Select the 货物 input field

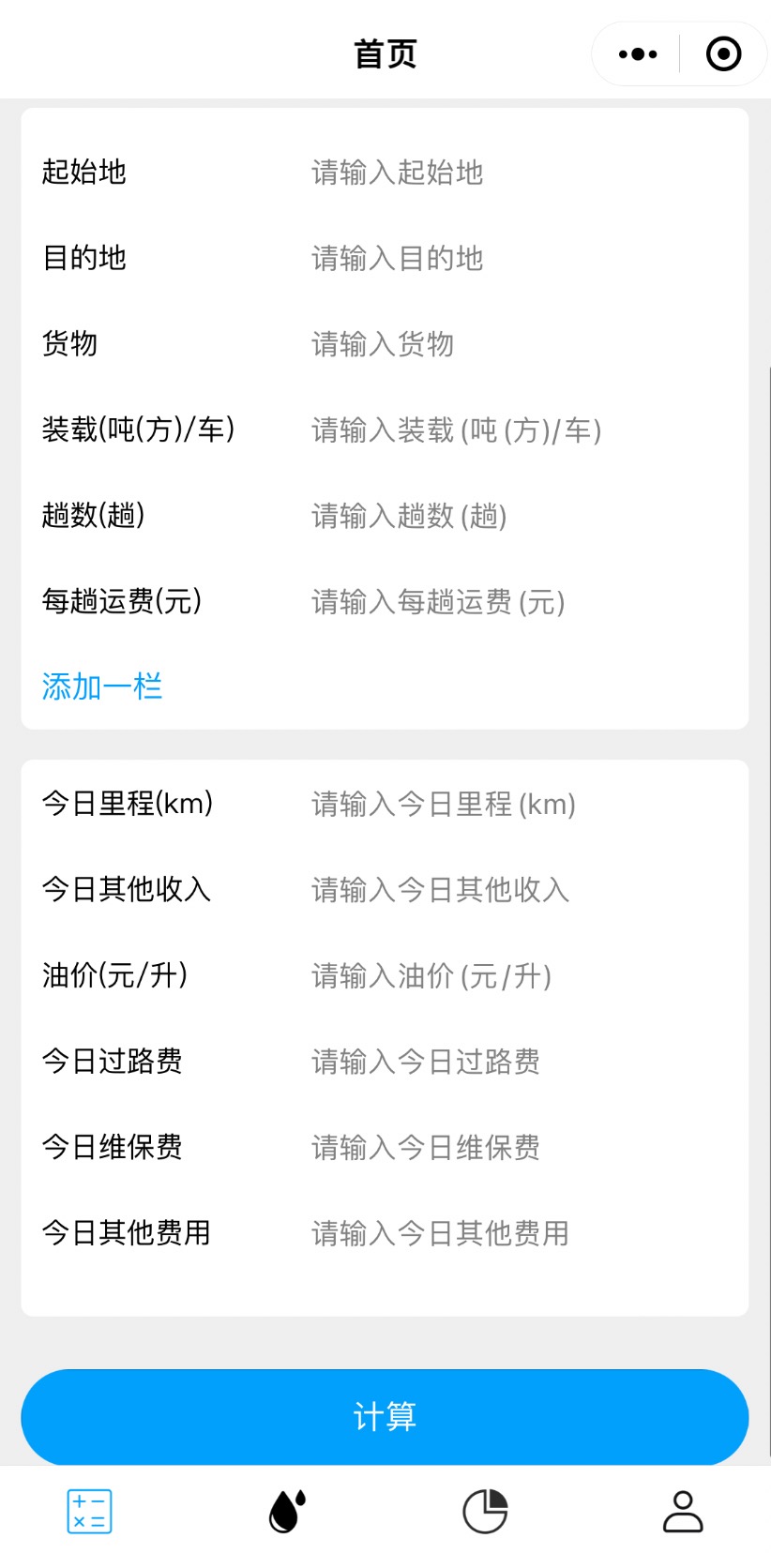click(520, 344)
